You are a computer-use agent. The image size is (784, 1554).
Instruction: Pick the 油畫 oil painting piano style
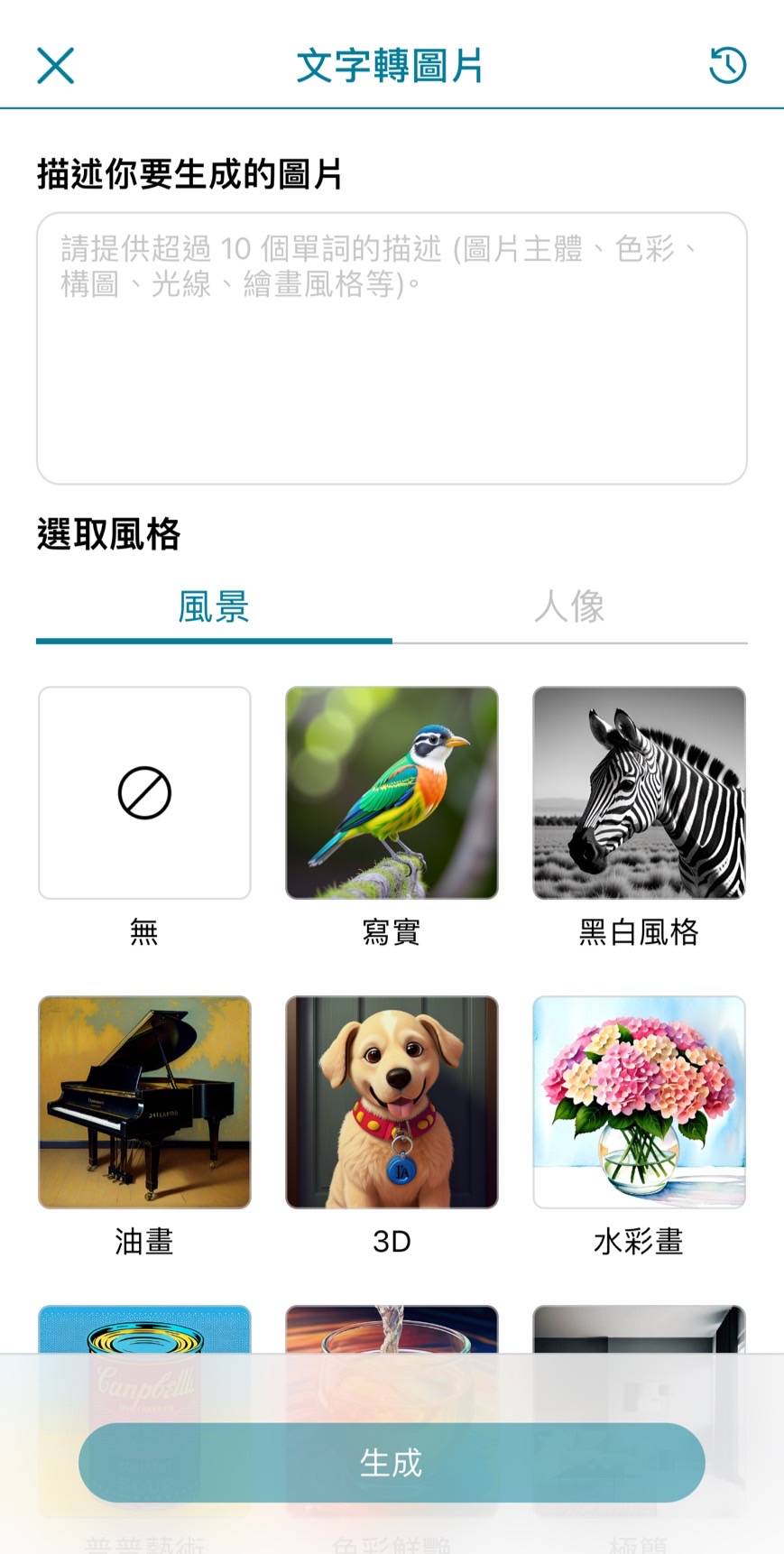click(144, 1103)
